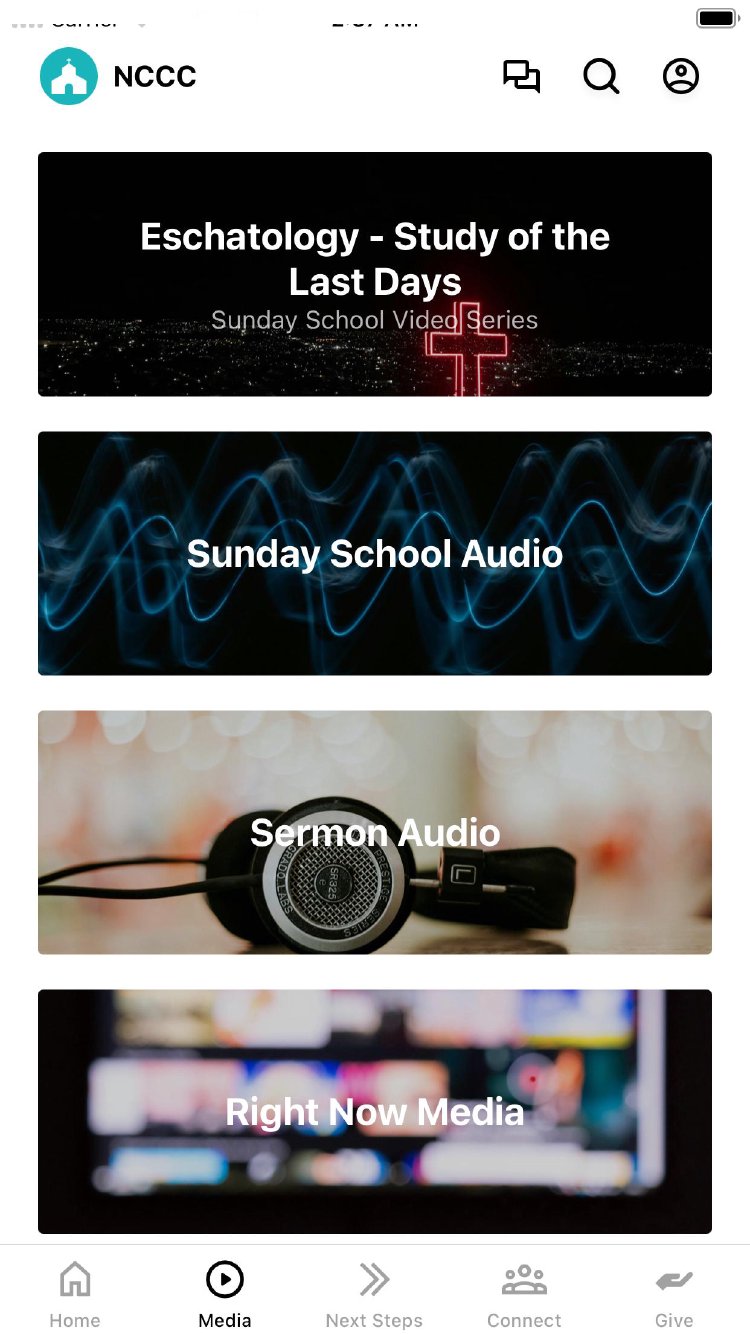Open the search icon
This screenshot has width=750, height=1334.
point(601,77)
